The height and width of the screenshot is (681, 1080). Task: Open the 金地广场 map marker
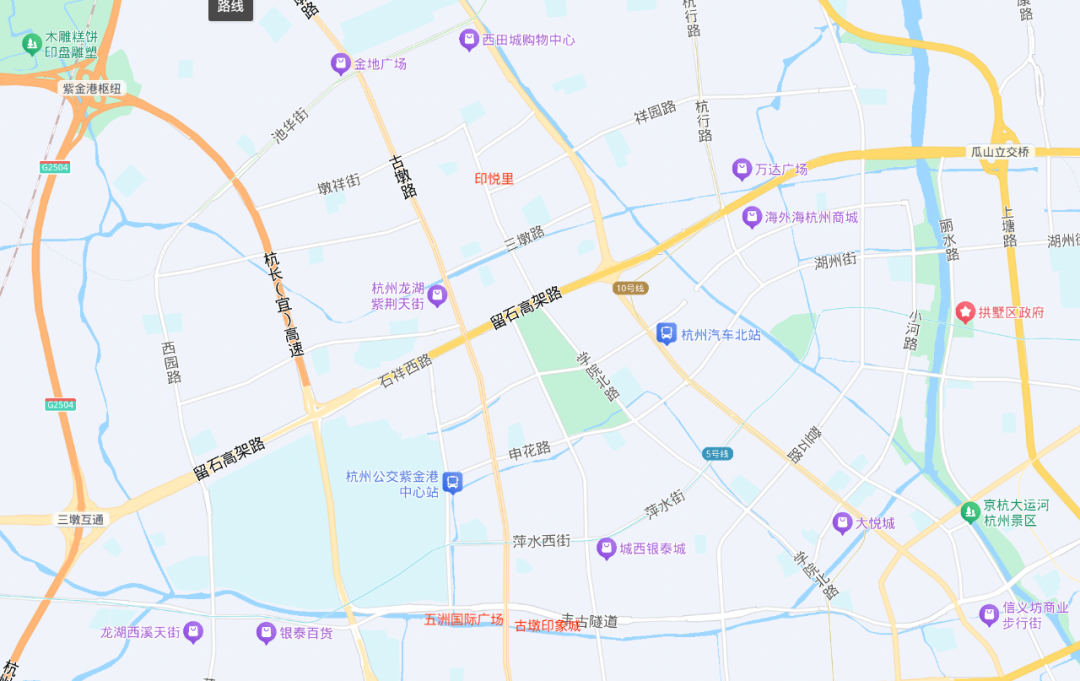341,64
